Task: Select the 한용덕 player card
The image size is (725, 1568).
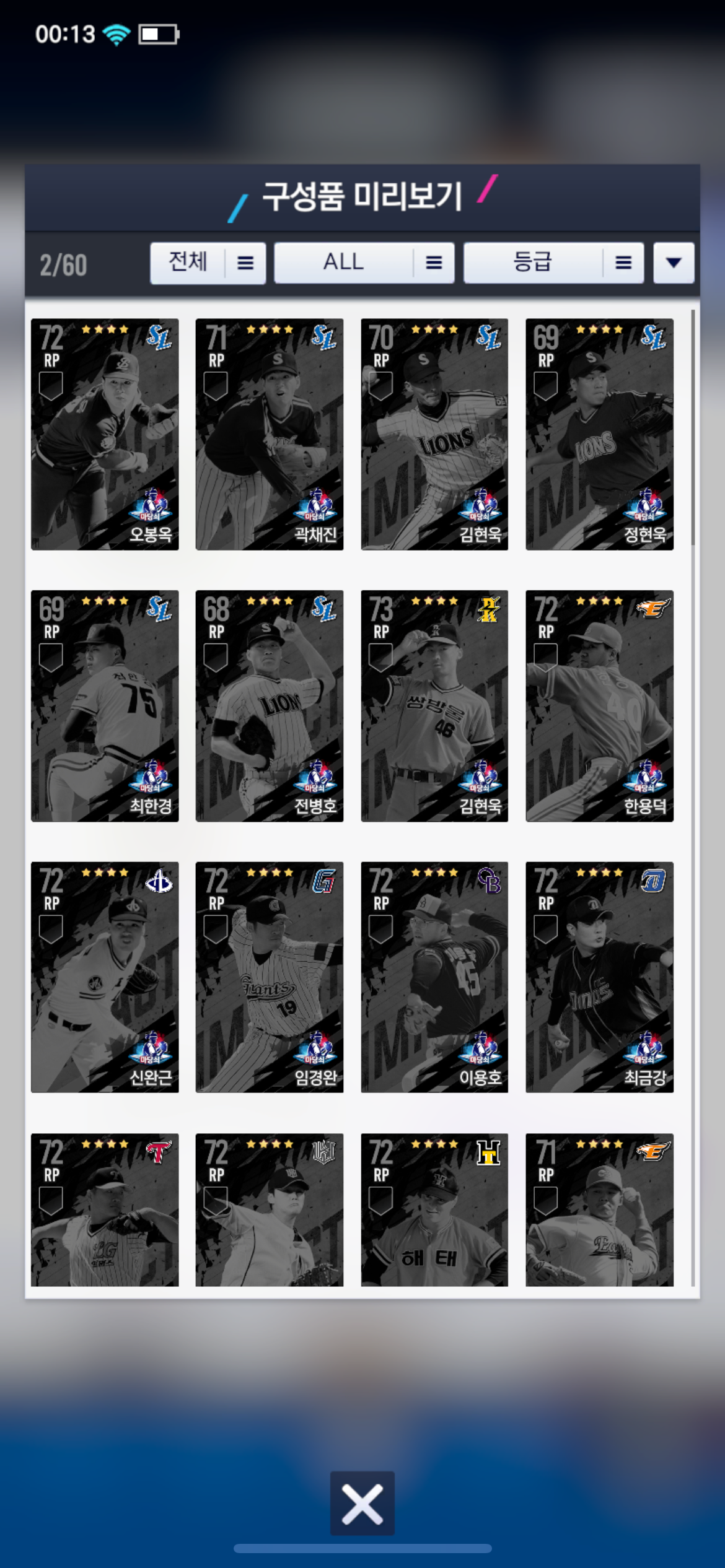Action: [x=599, y=706]
